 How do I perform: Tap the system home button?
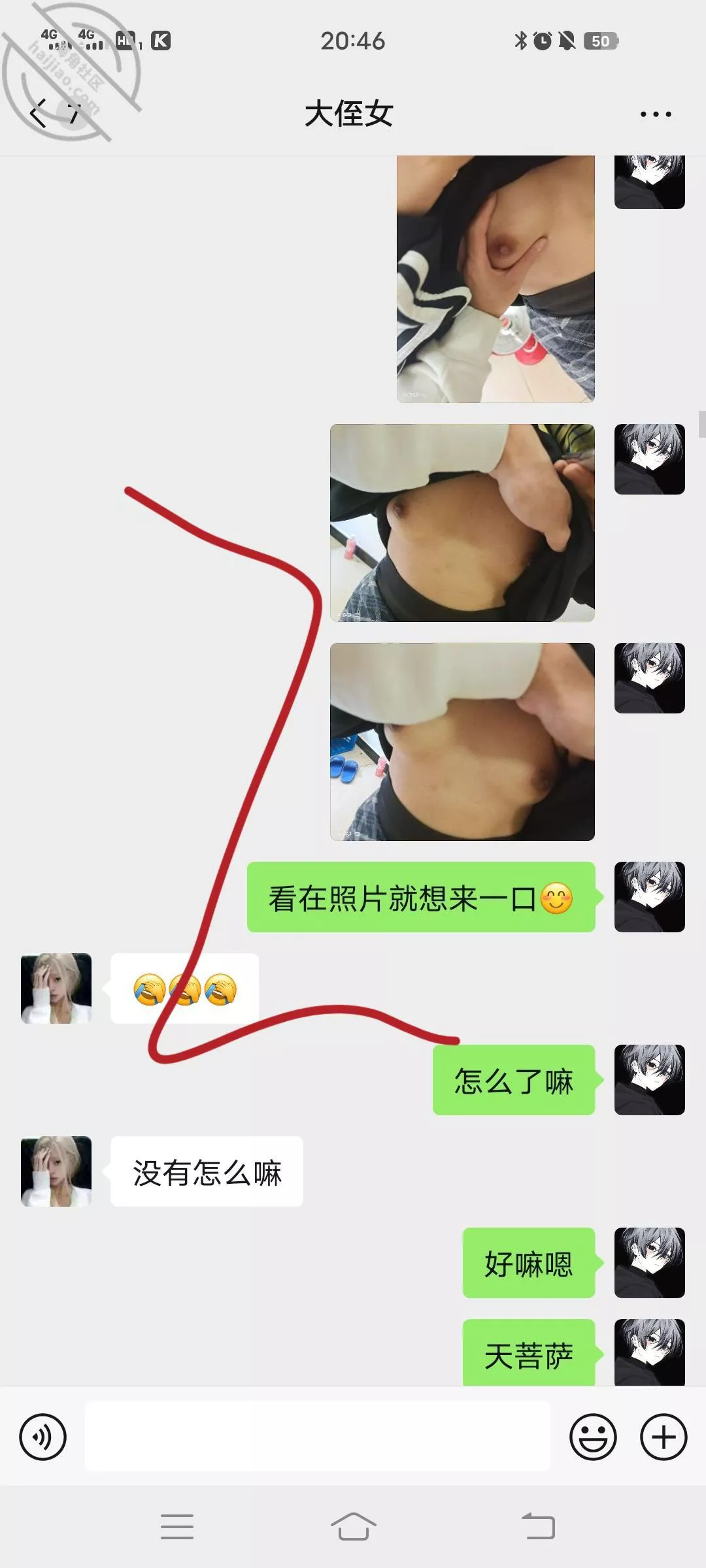[x=353, y=1527]
